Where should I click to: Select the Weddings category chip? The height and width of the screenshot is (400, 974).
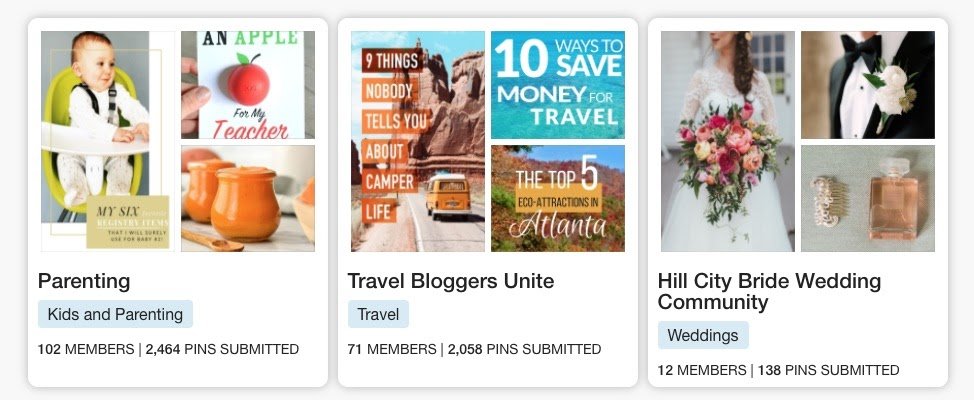(702, 335)
